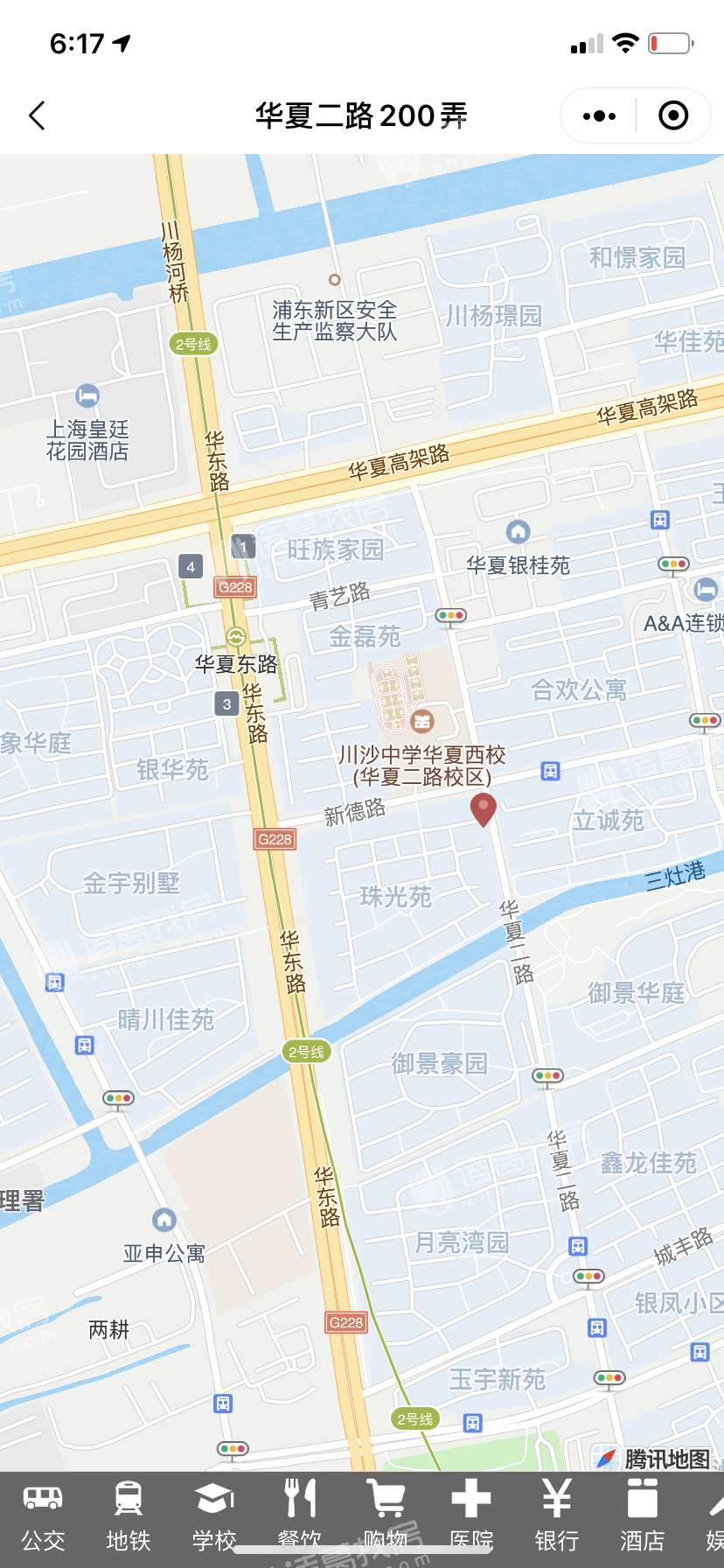Tap the red location pin on the map
Image resolution: width=724 pixels, height=1568 pixels.
click(x=484, y=809)
